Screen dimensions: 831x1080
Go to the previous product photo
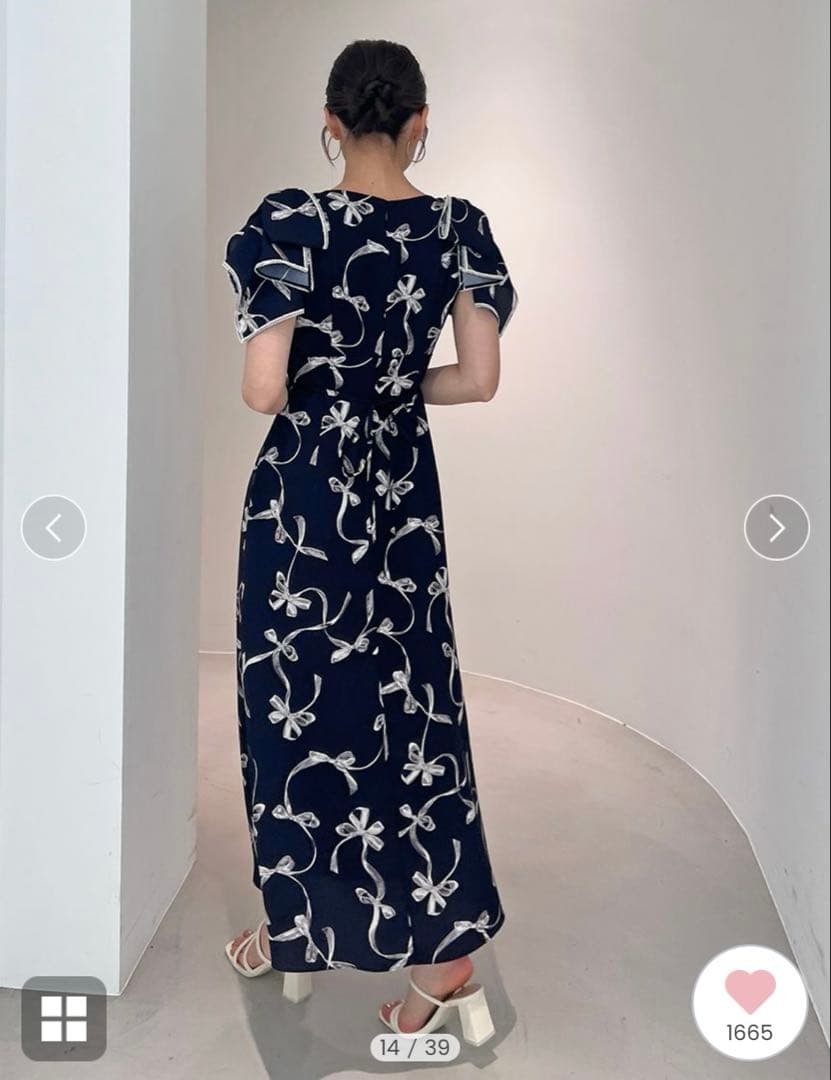[54, 528]
